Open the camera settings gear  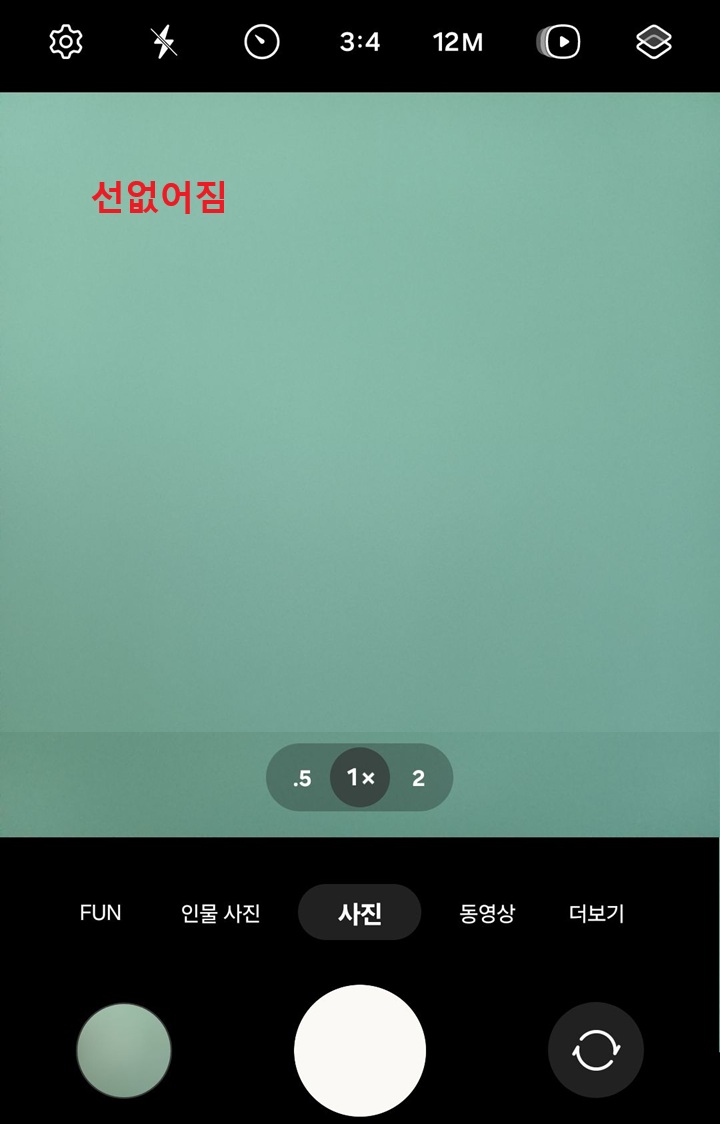[65, 43]
